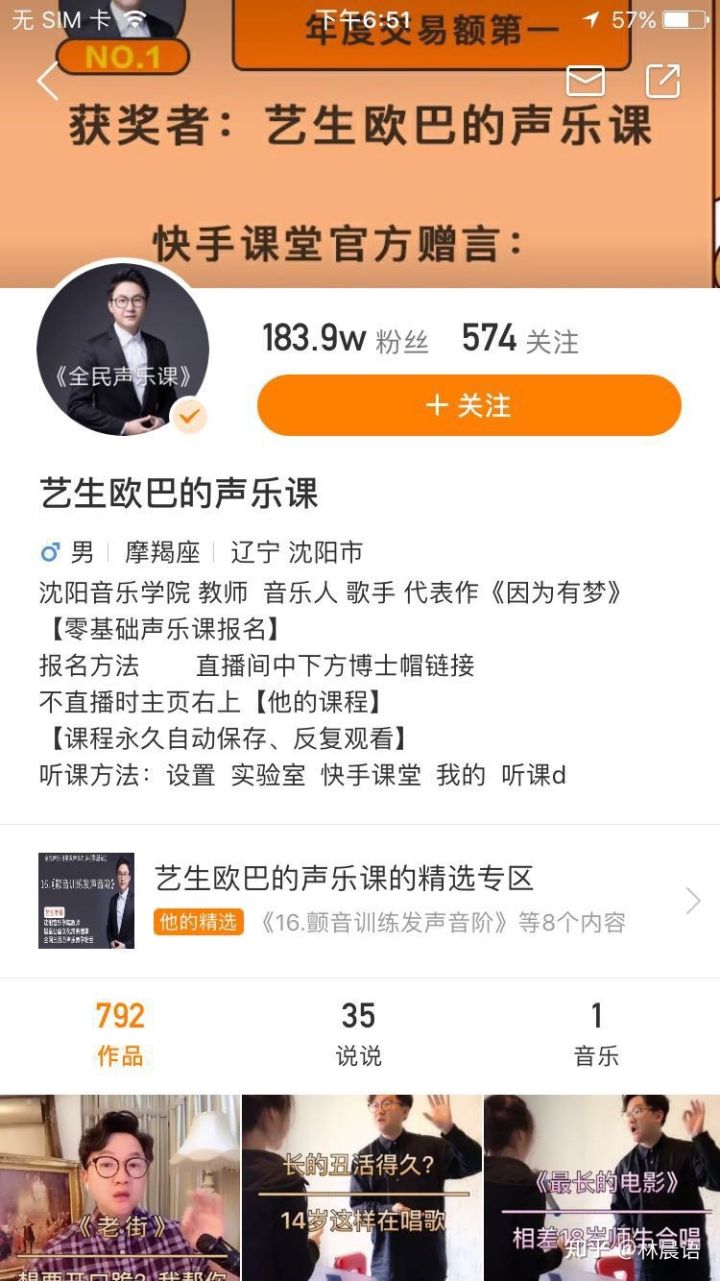Tap the NO.1 award badge

(x=122, y=56)
